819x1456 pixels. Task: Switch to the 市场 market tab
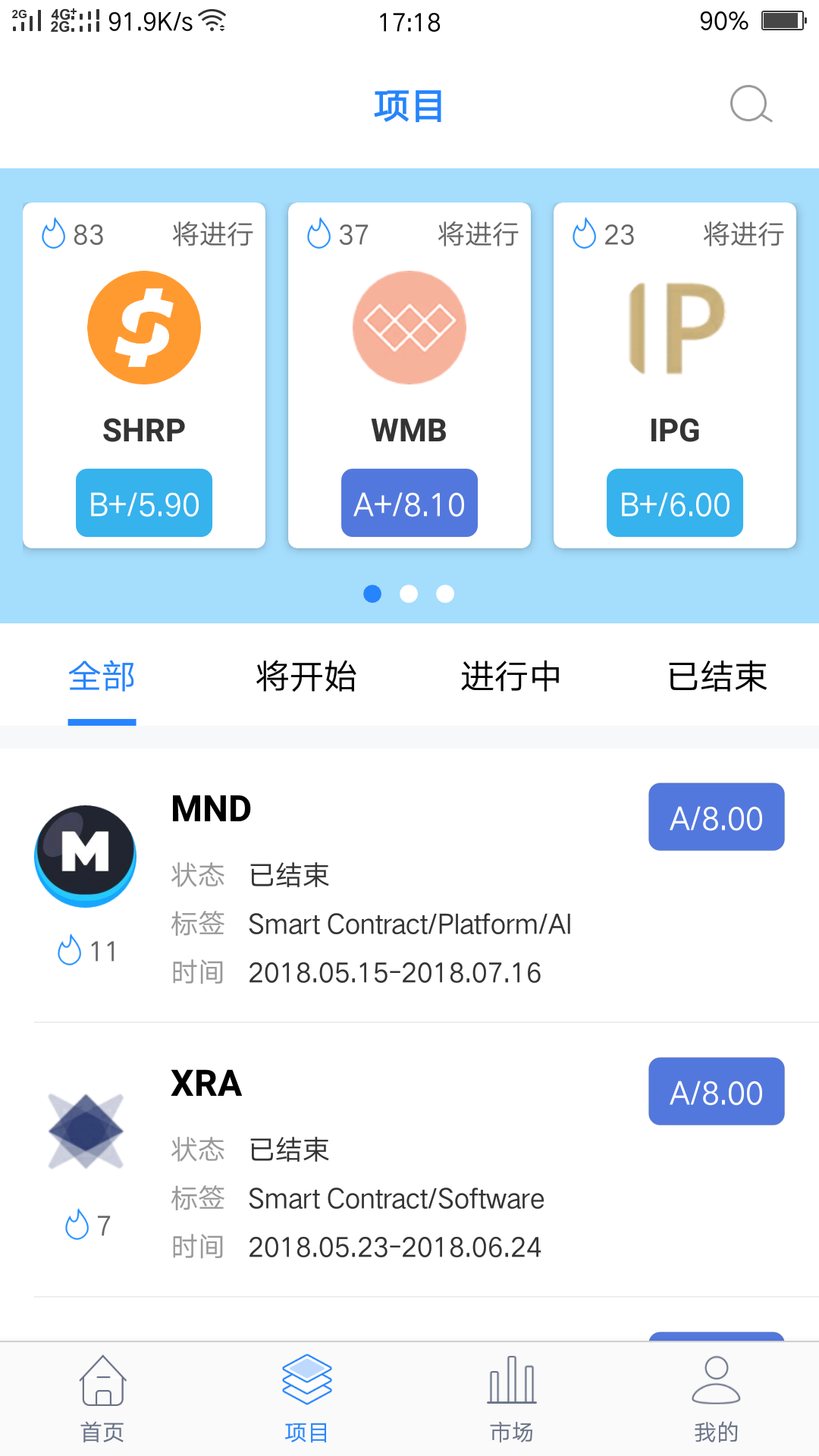click(x=512, y=1398)
